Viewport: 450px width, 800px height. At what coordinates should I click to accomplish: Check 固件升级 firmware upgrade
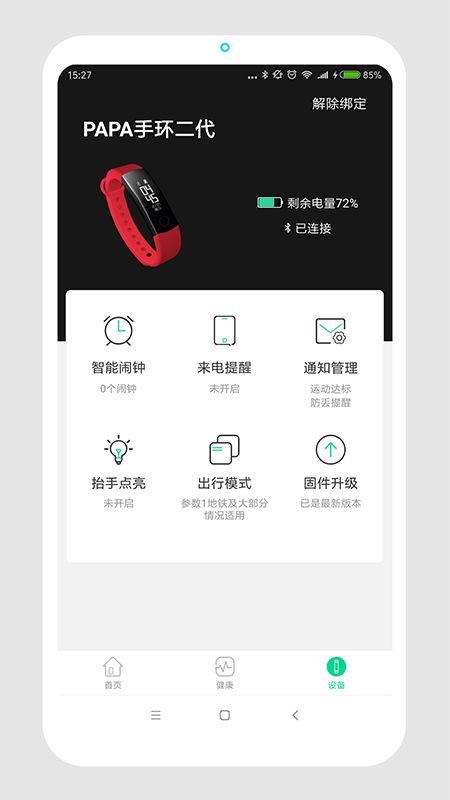331,471
